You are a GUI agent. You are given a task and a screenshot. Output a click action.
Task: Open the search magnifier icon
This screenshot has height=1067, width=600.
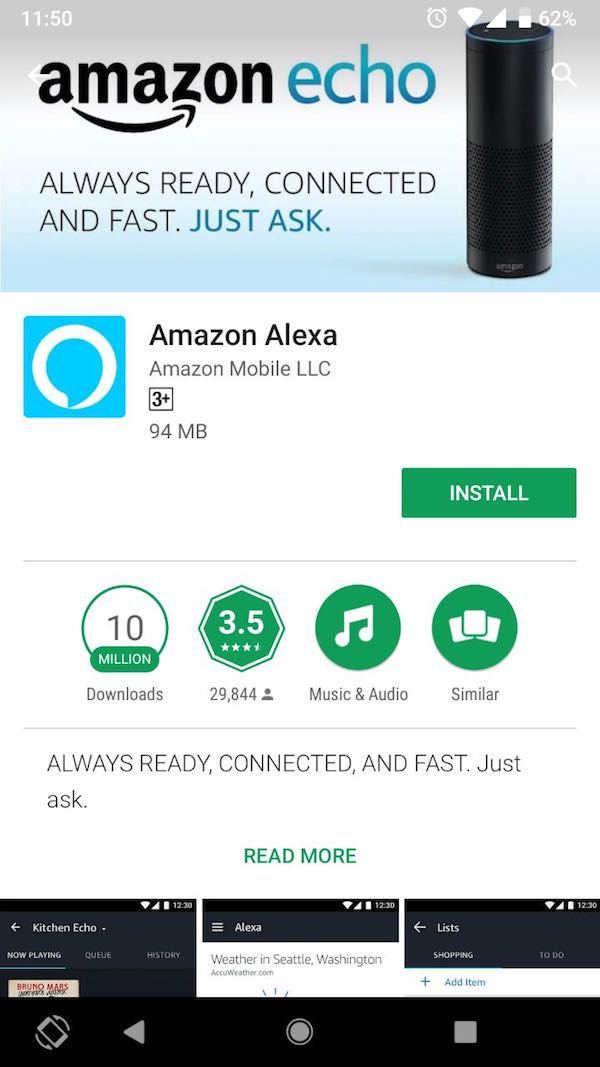tap(565, 75)
